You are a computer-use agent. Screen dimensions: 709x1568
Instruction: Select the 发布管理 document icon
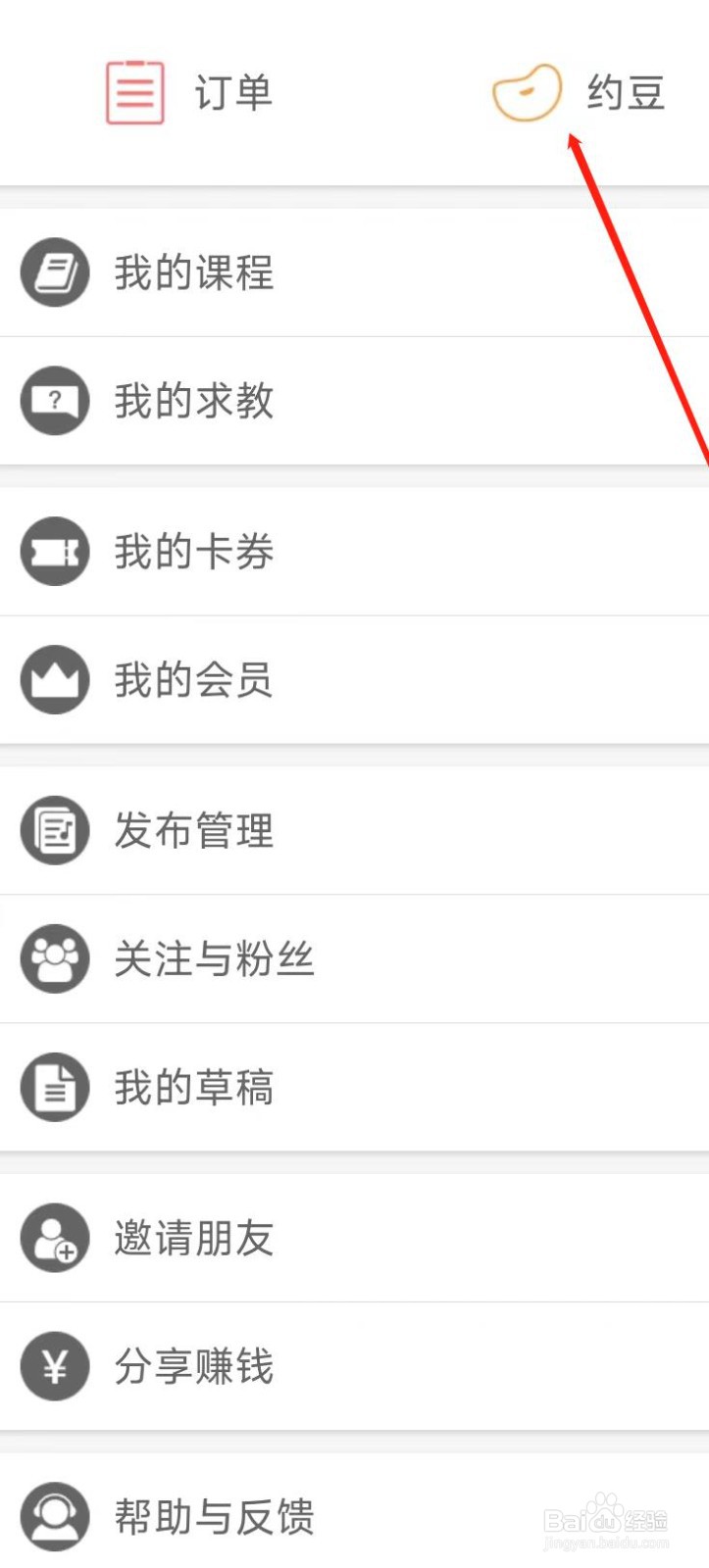[55, 830]
